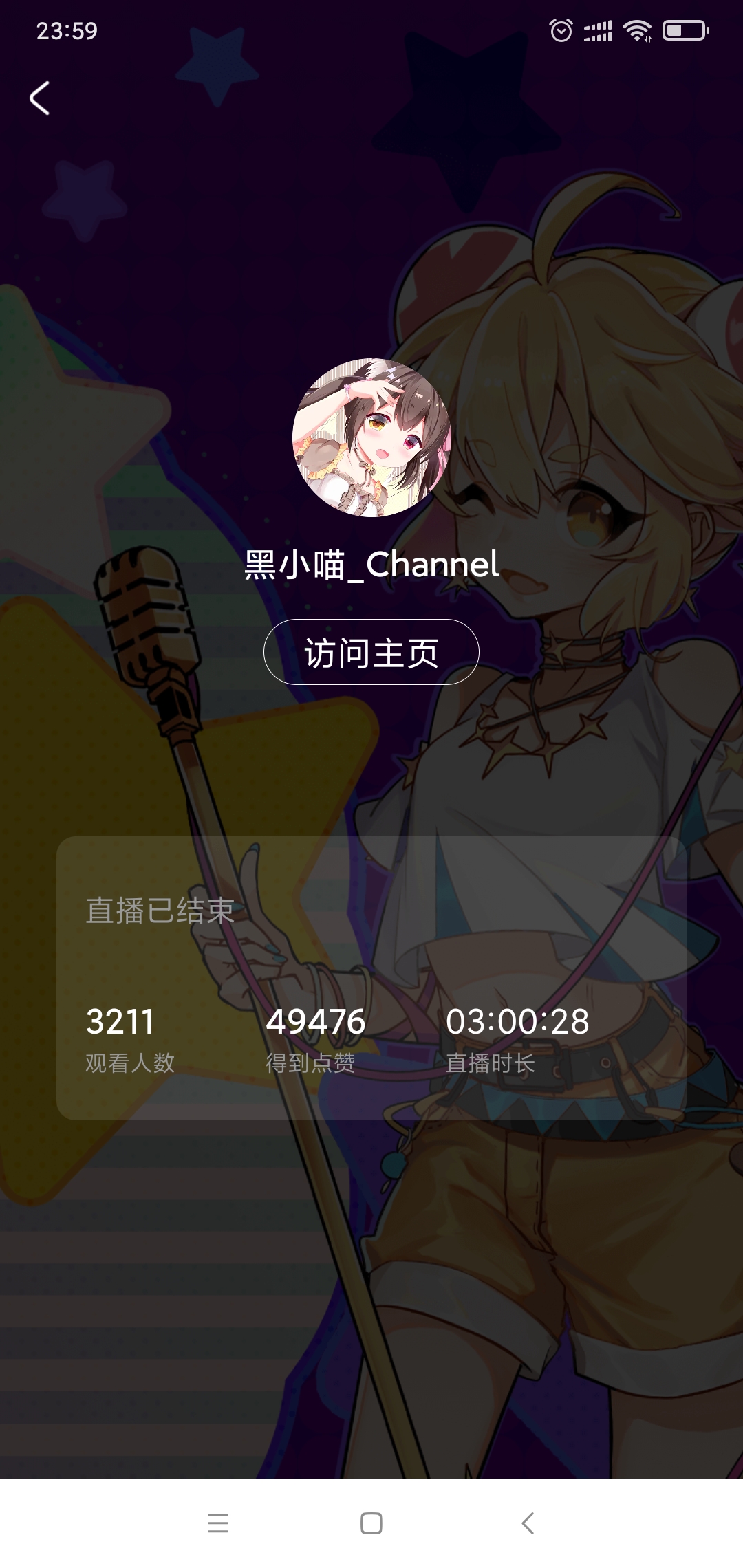Tap the system back navigation button

(x=528, y=1523)
